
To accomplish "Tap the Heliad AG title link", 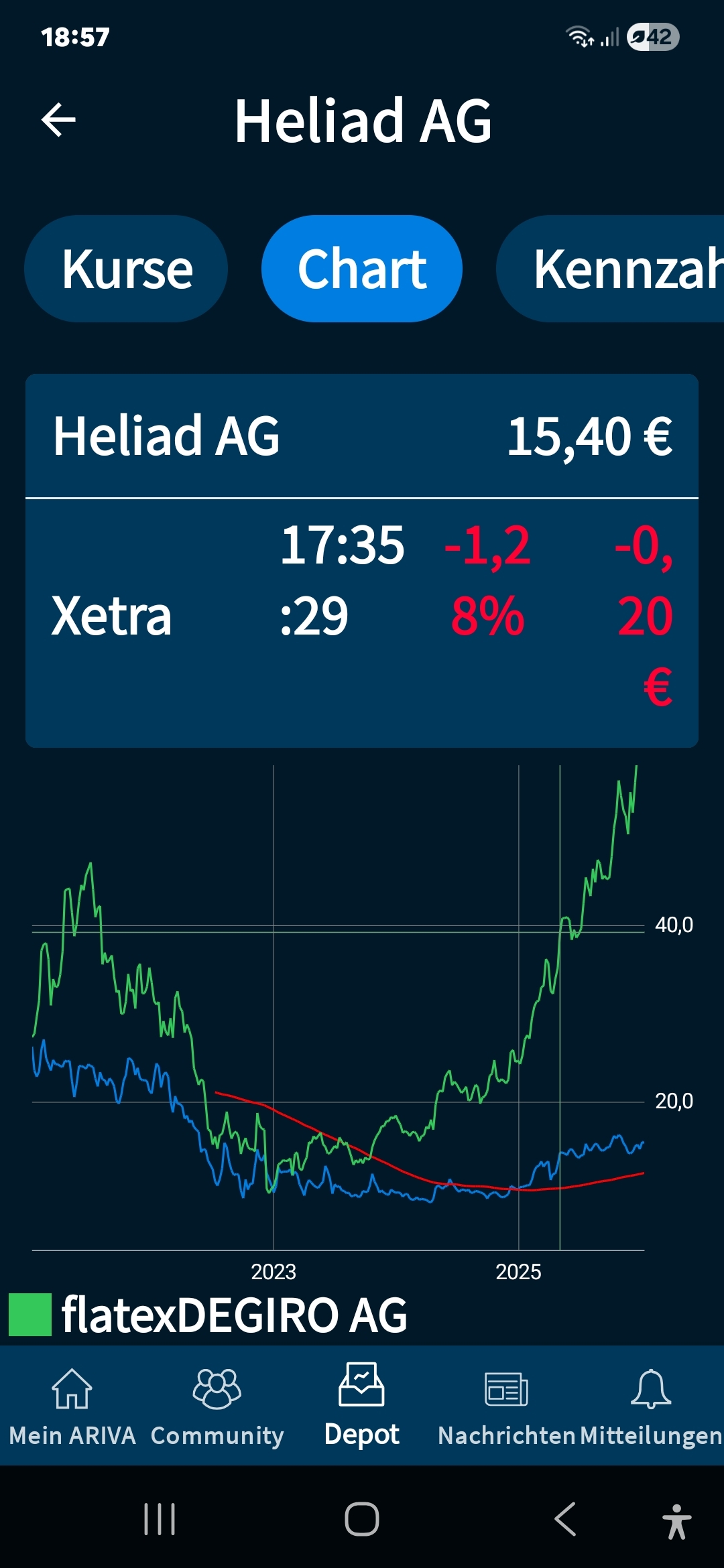I will point(365,122).
